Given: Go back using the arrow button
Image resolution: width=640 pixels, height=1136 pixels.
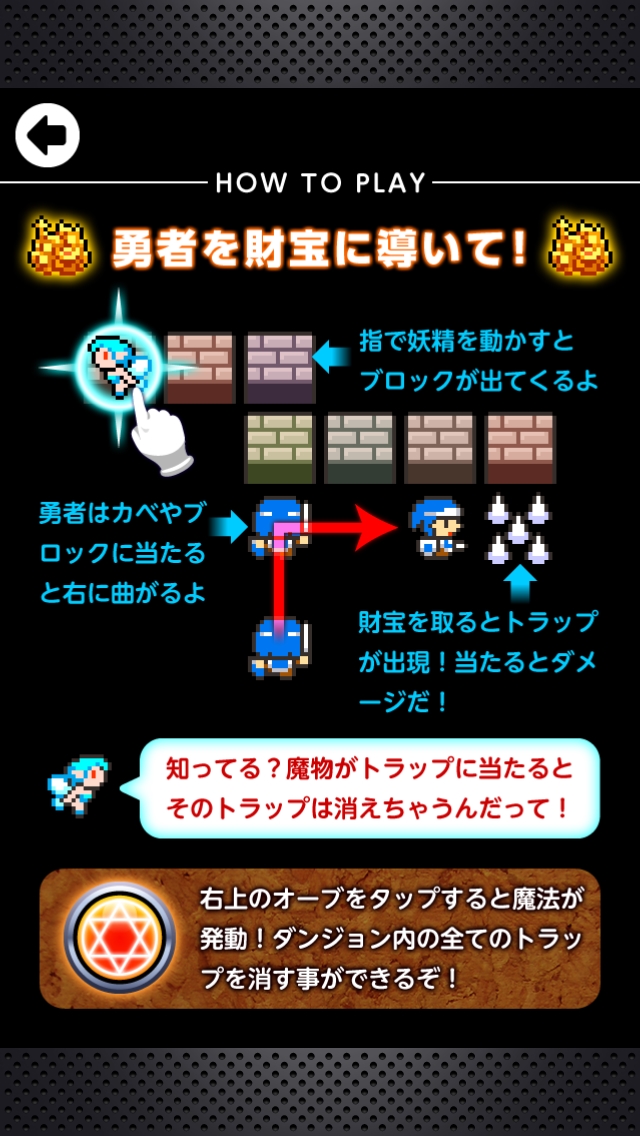Looking at the screenshot, I should pos(47,135).
